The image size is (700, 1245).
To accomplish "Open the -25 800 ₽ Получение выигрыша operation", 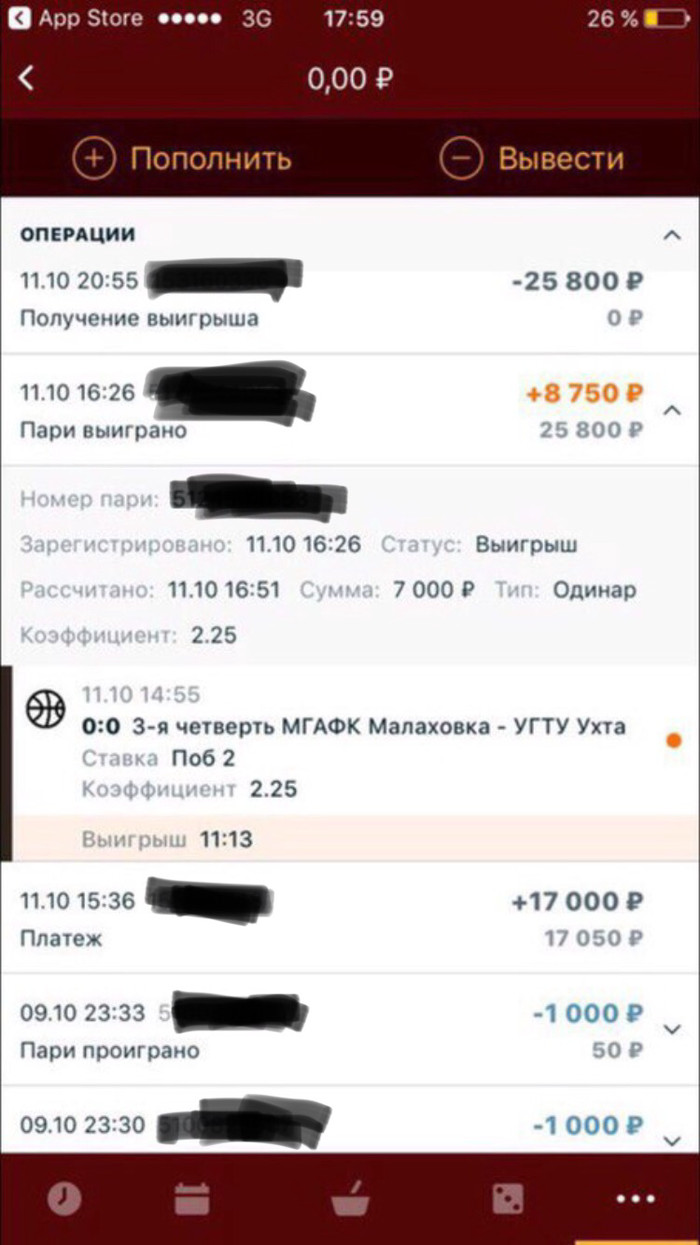I will 330,299.
